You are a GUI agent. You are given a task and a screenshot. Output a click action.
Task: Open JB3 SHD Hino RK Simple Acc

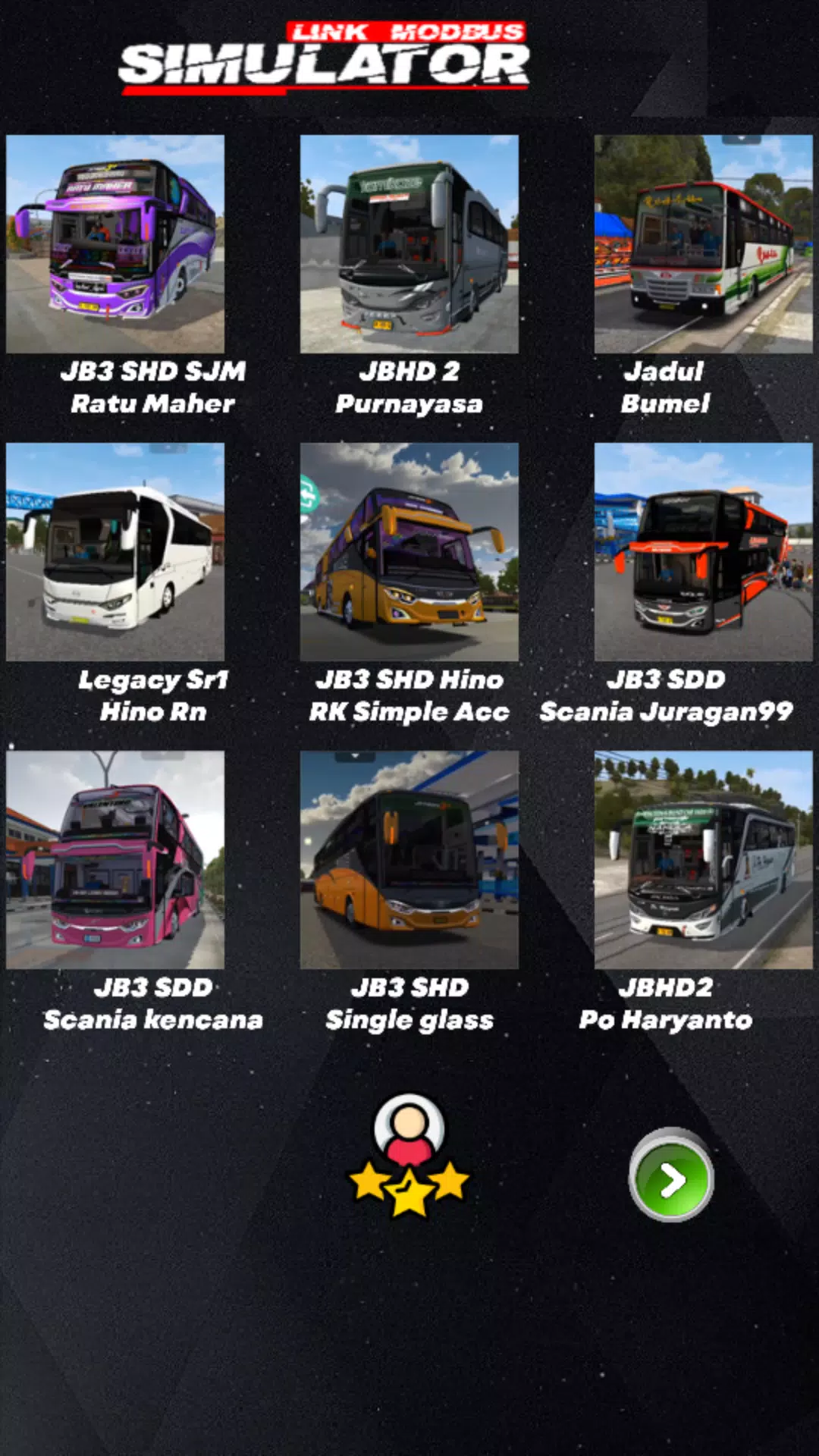point(409,551)
